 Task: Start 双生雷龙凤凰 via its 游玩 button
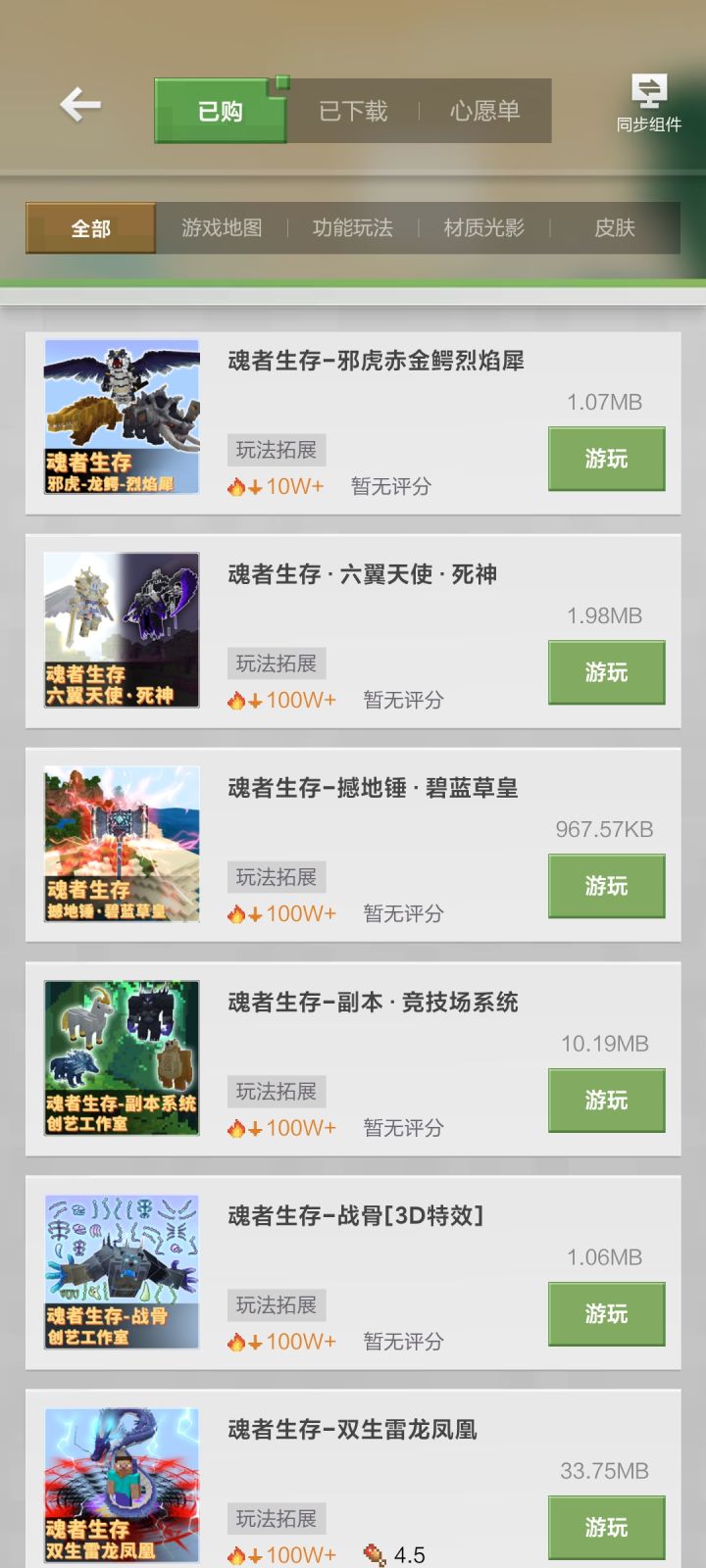pyautogui.click(x=606, y=1528)
